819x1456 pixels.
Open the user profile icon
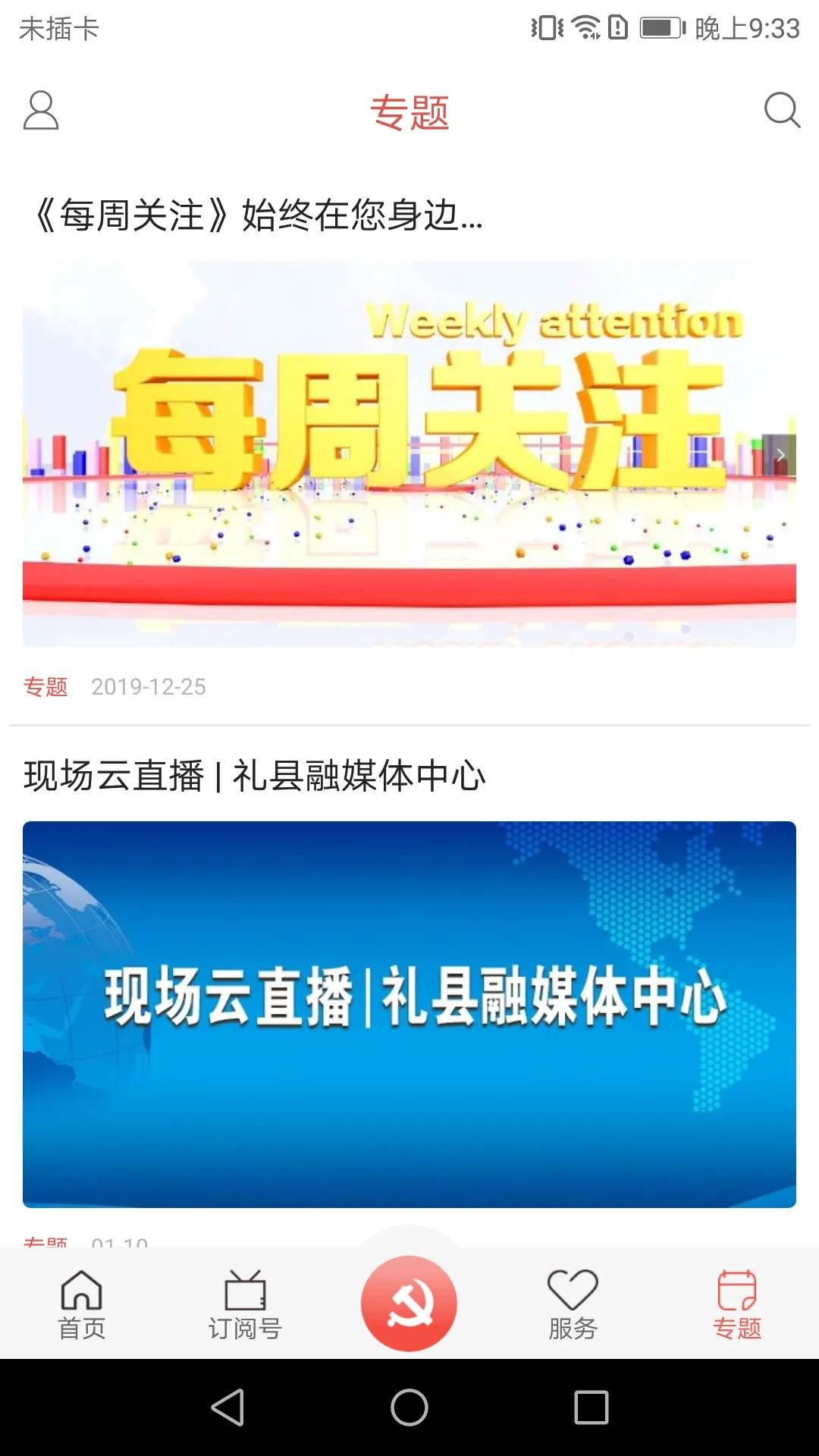pyautogui.click(x=41, y=111)
